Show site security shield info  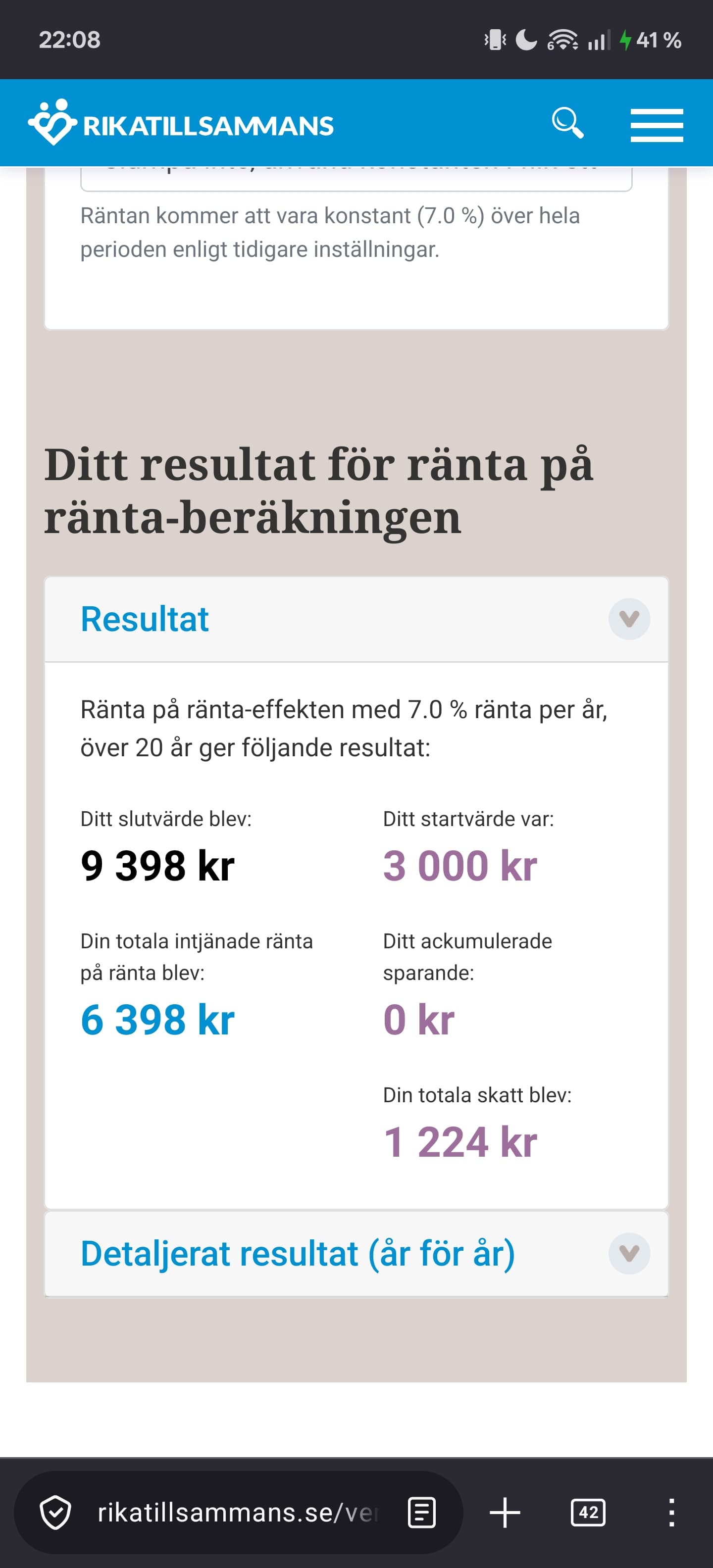click(55, 1513)
